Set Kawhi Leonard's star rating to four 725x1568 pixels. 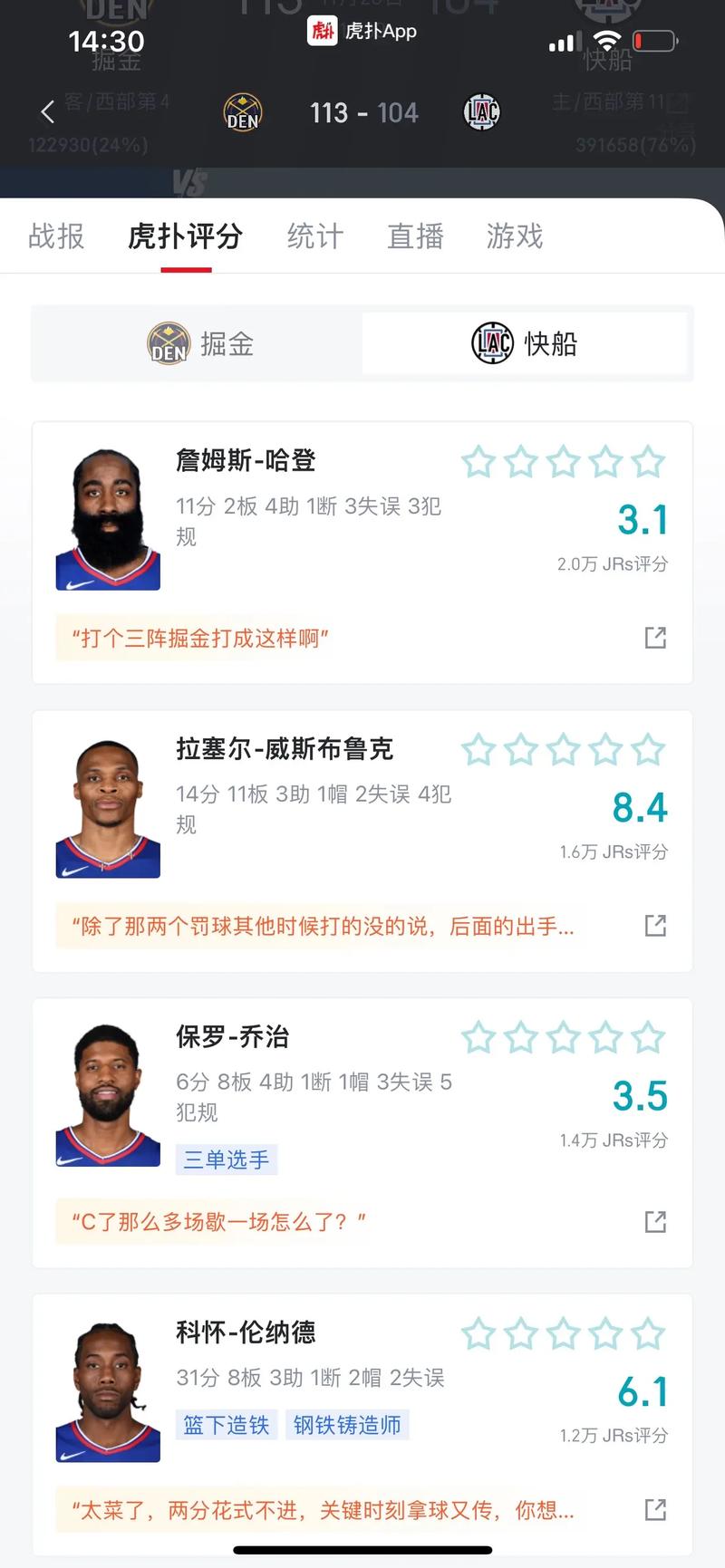point(606,1333)
